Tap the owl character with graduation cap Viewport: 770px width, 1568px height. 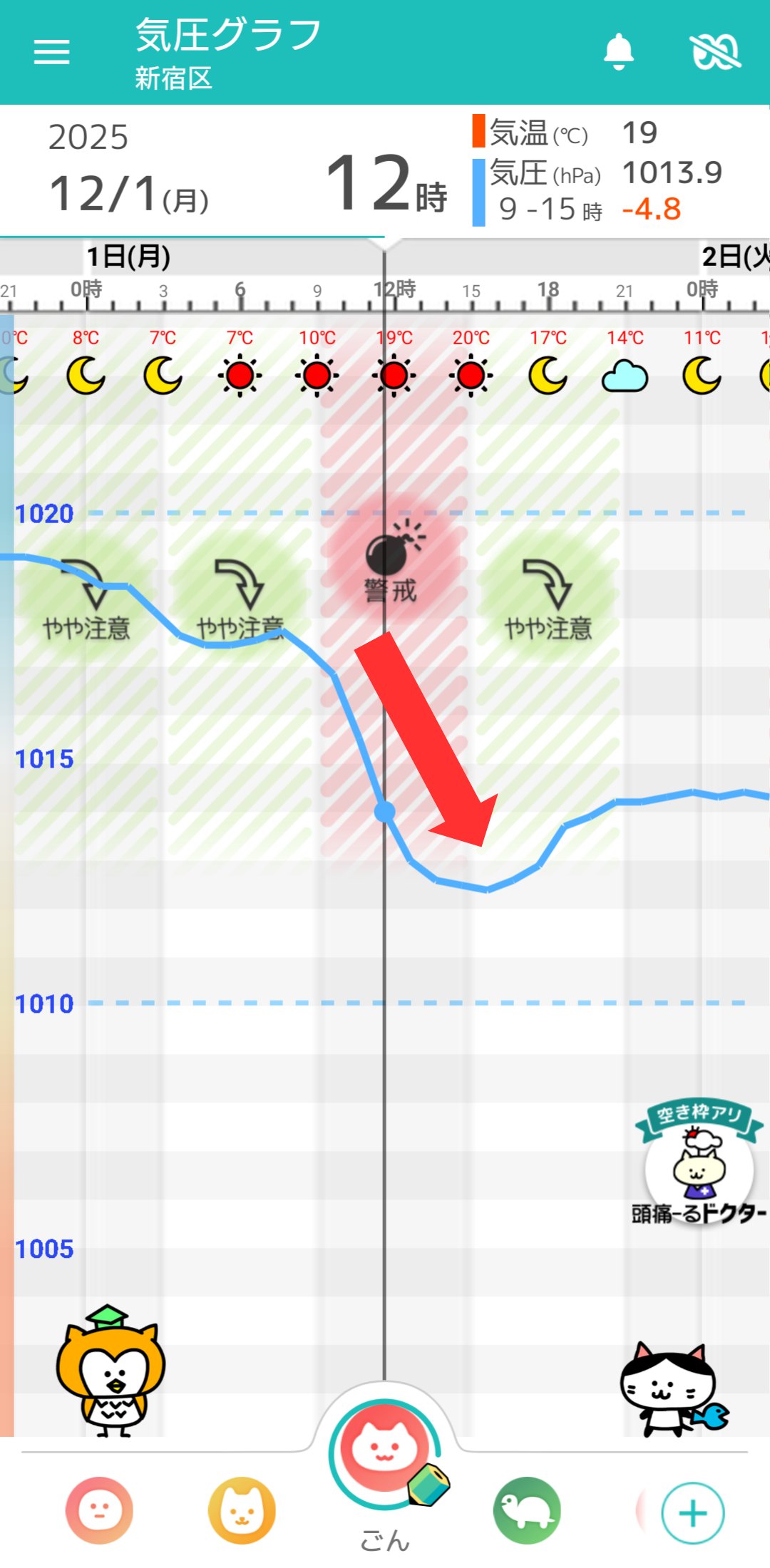(x=111, y=1370)
